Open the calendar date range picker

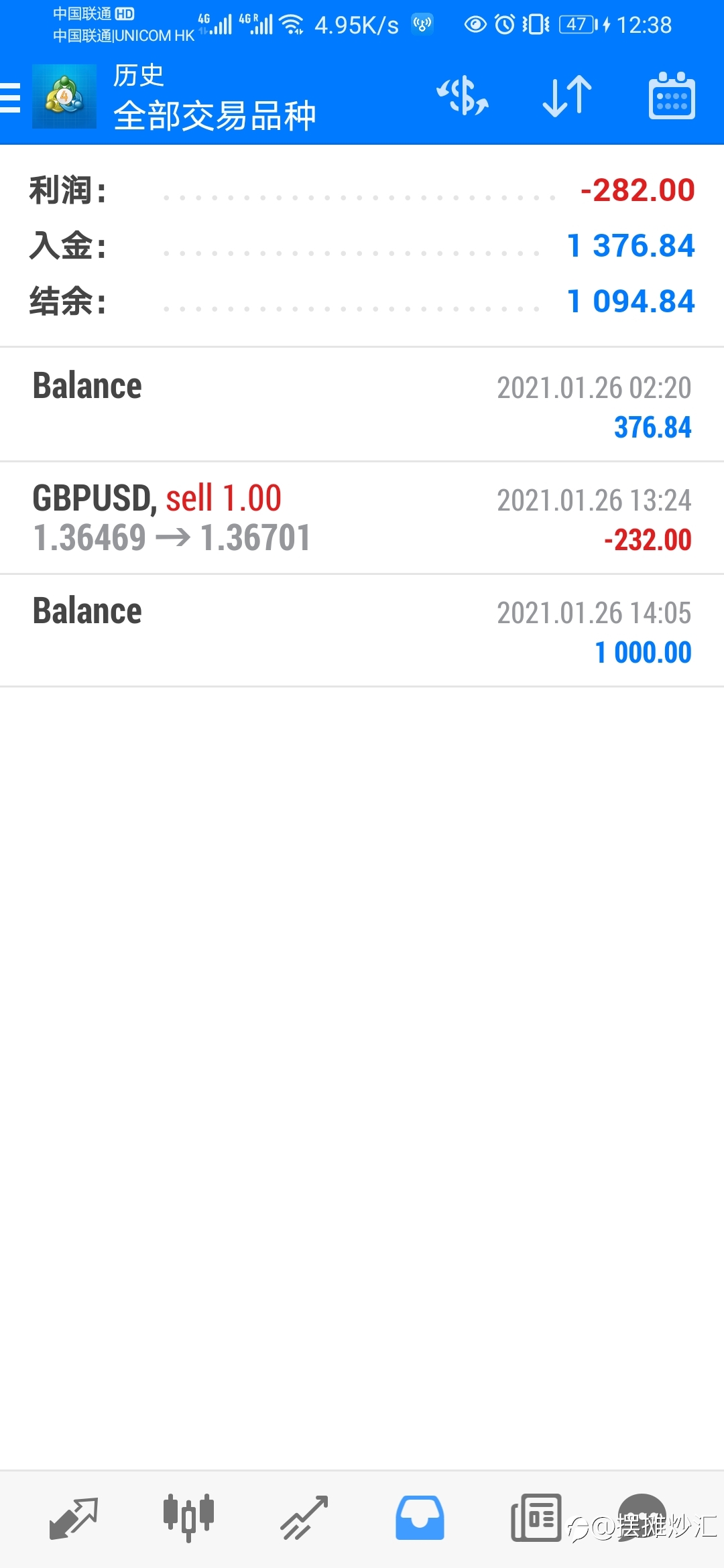click(x=672, y=96)
